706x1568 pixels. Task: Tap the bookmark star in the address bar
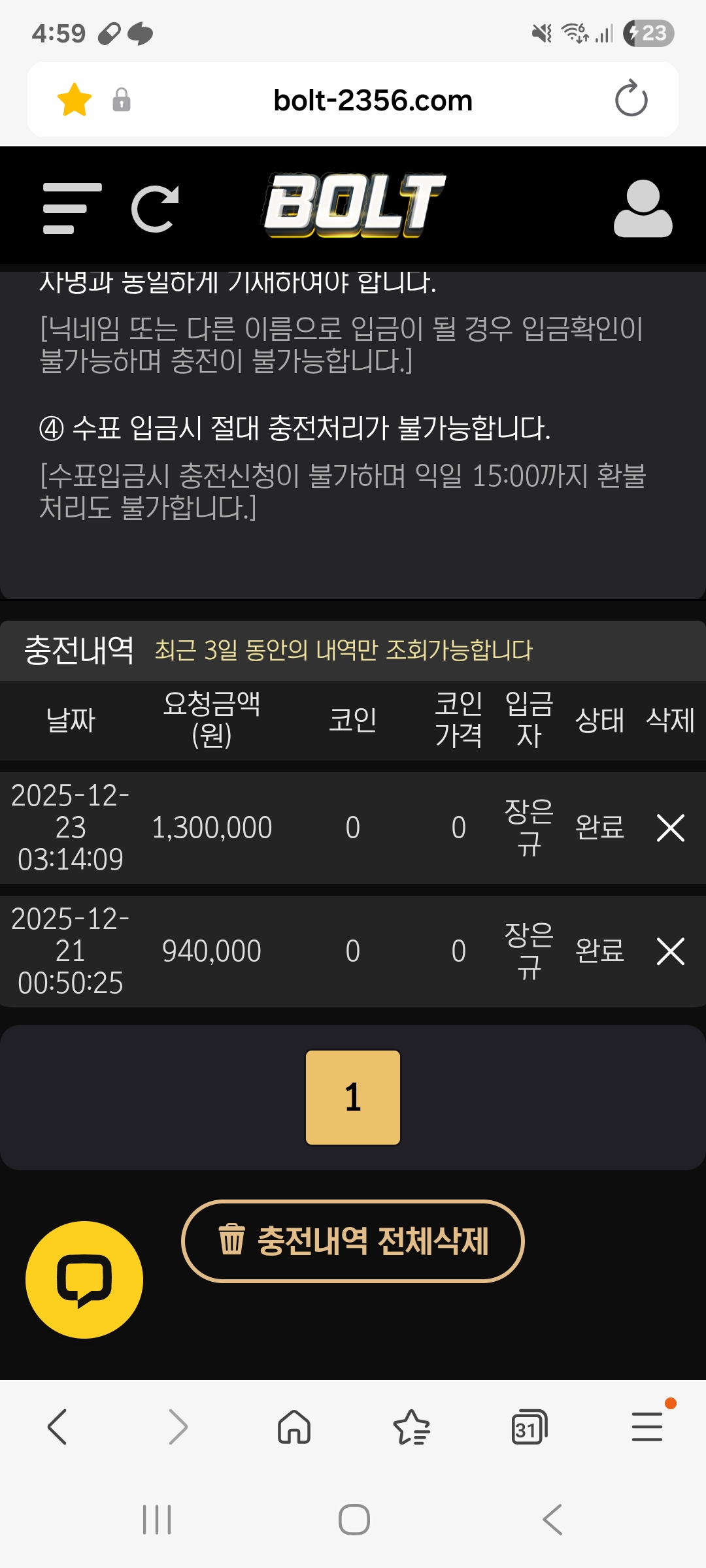tap(75, 100)
